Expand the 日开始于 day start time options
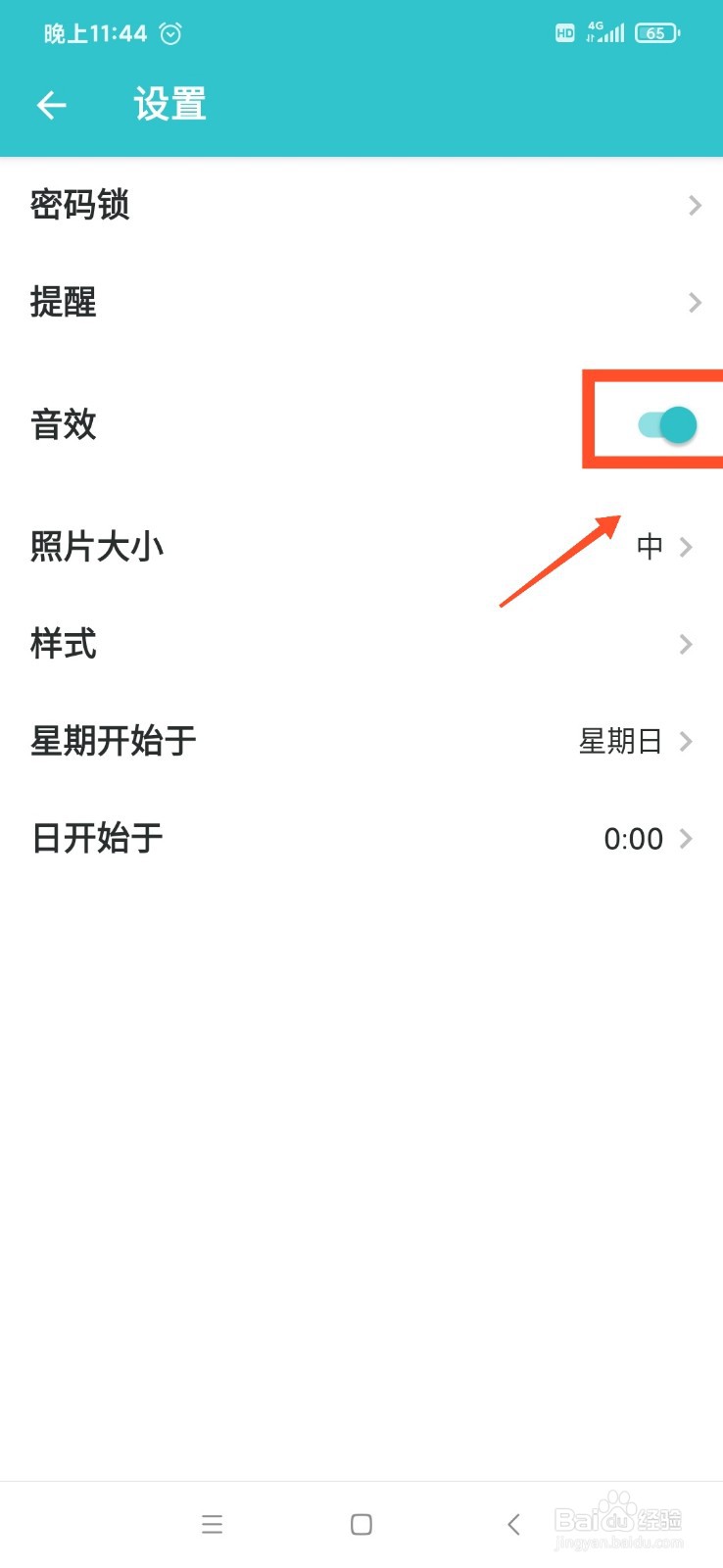The width and height of the screenshot is (723, 1568). pos(361,838)
